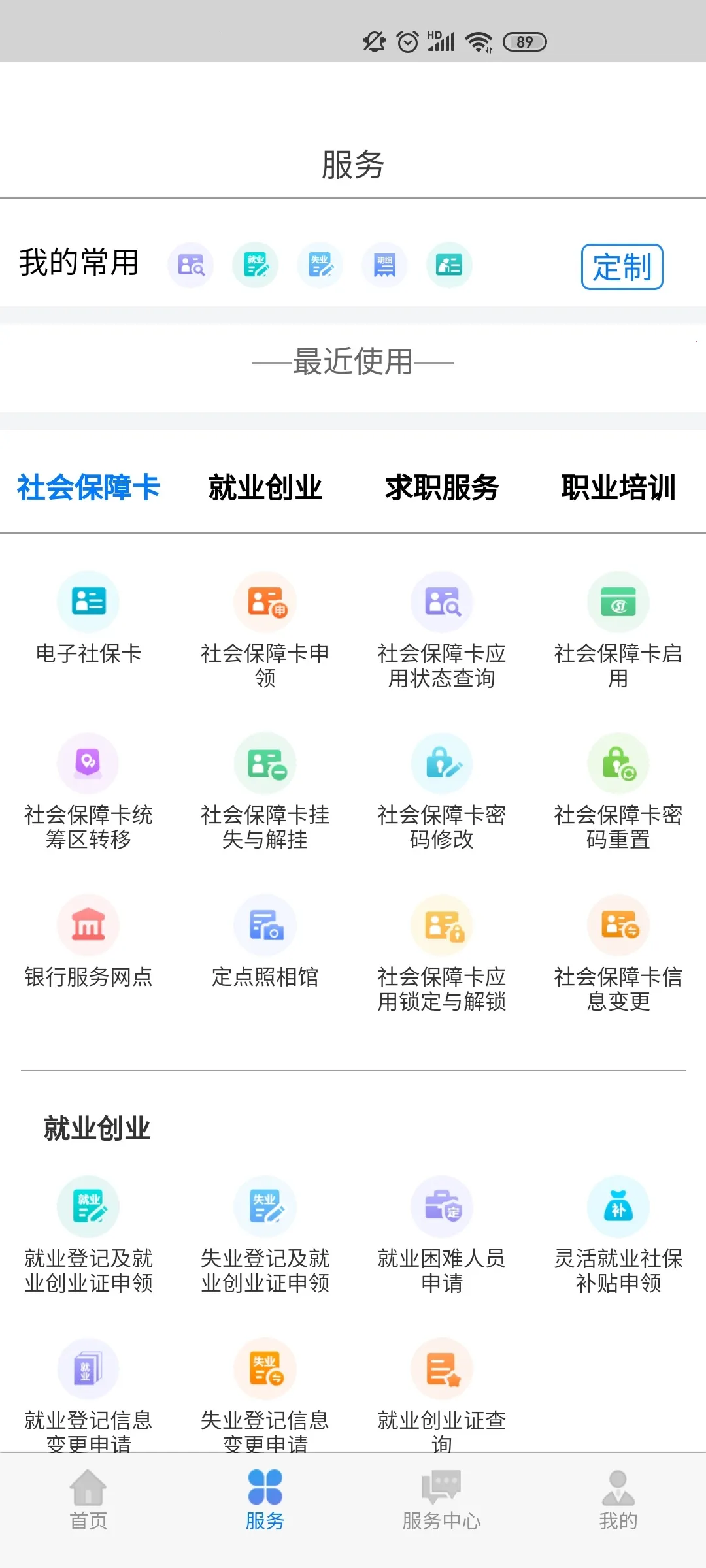706x1568 pixels.
Task: Tap the 定制 customize button
Action: (x=622, y=265)
